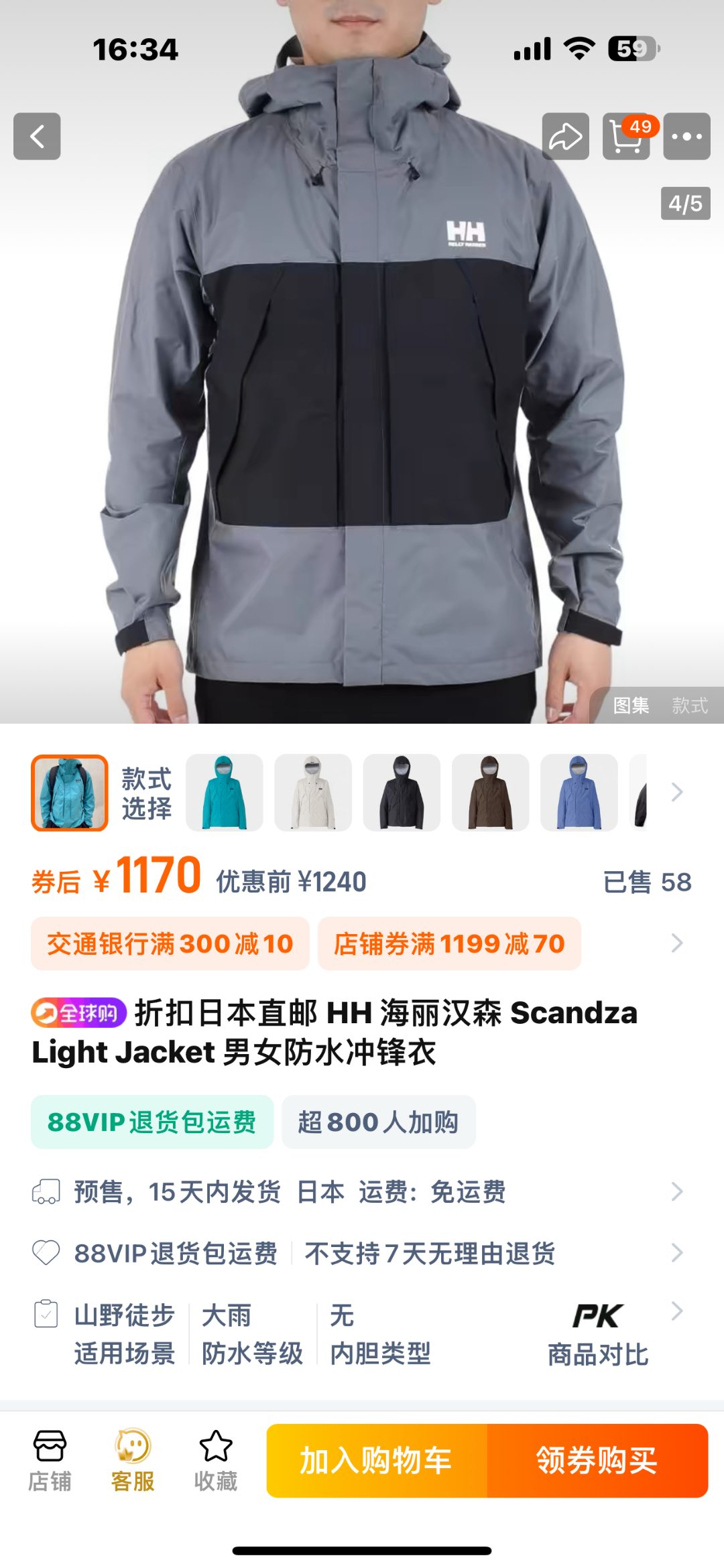Visit the 店铺 store page
This screenshot has height=1568, width=724.
click(x=50, y=1461)
